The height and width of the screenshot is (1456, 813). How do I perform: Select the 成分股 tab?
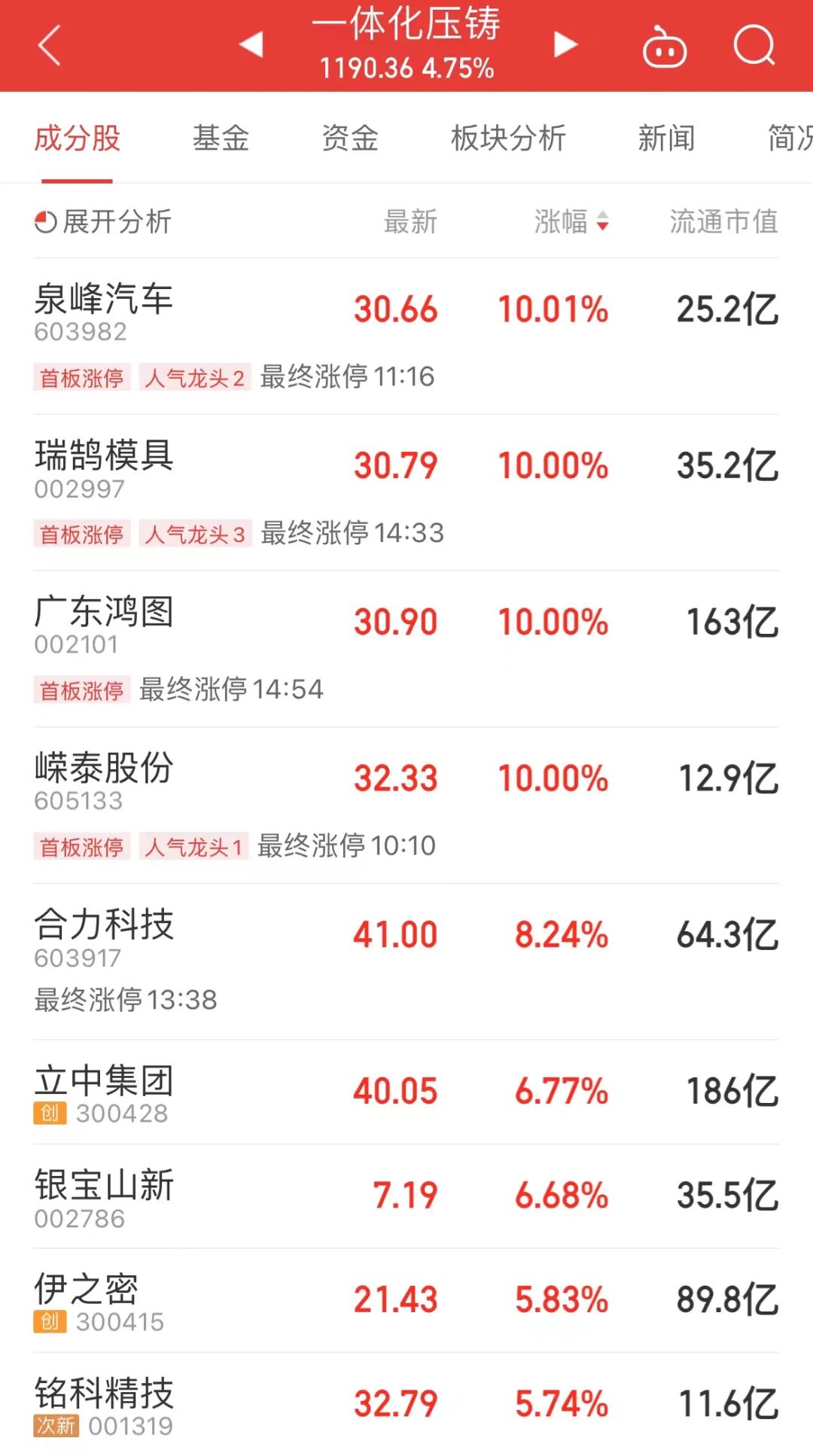77,139
